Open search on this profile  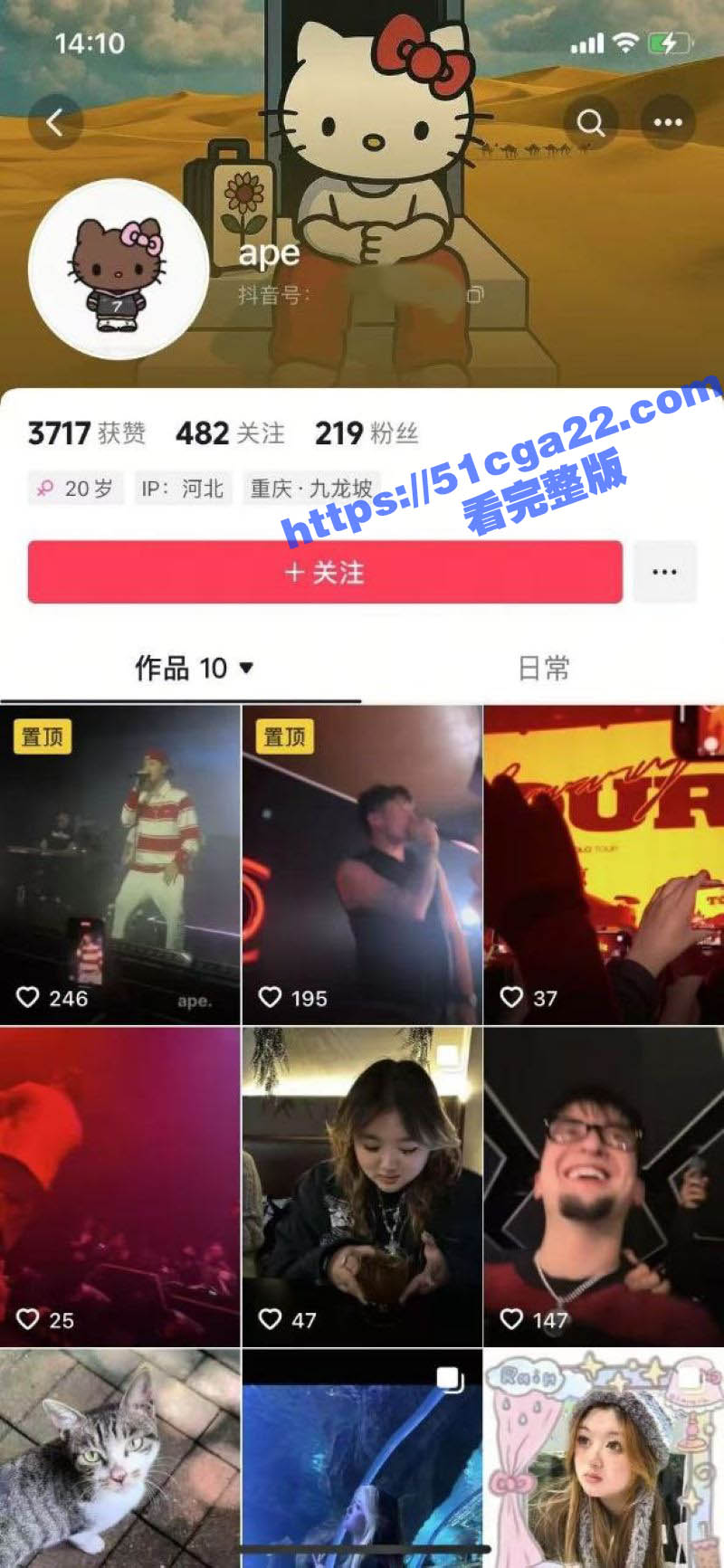coord(591,122)
